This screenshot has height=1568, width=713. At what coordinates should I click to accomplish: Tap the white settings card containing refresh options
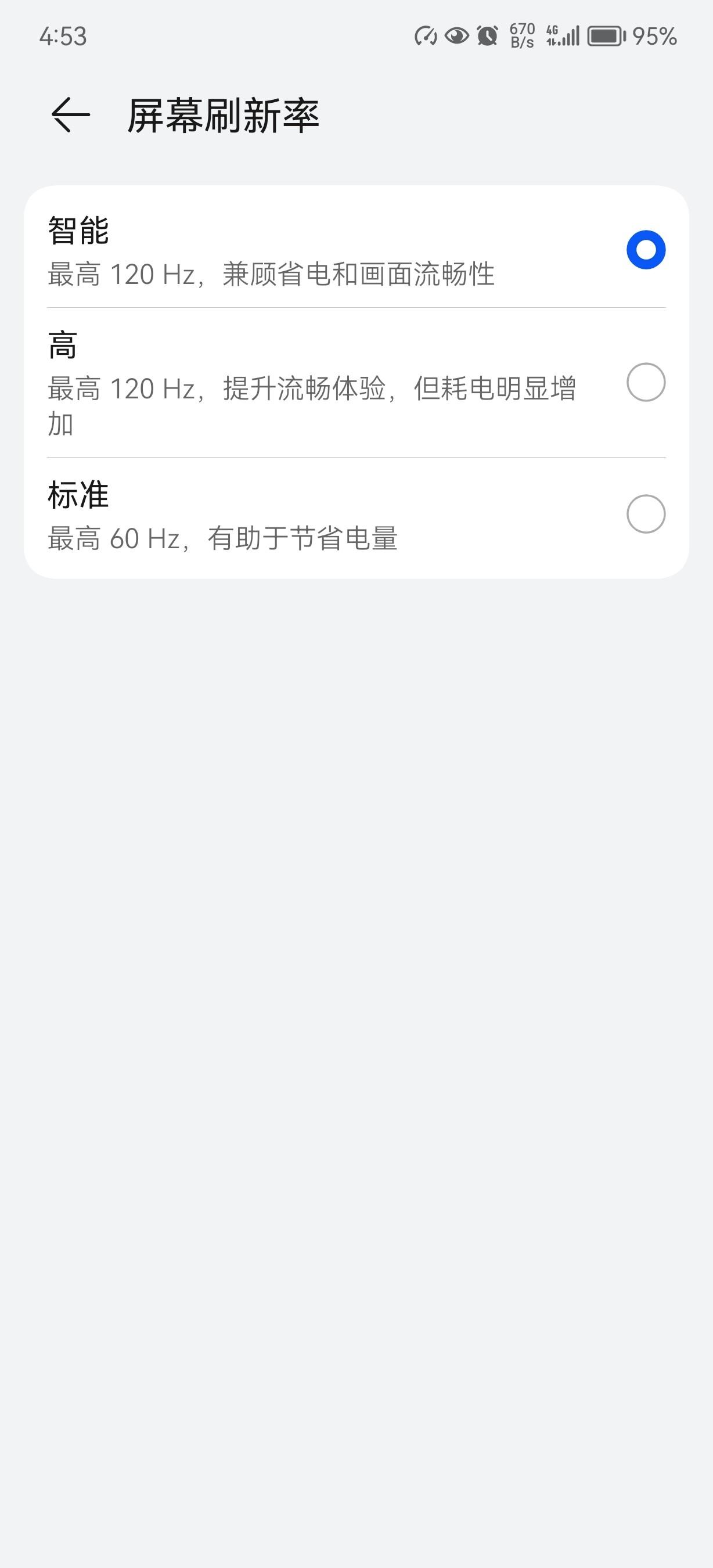click(356, 382)
